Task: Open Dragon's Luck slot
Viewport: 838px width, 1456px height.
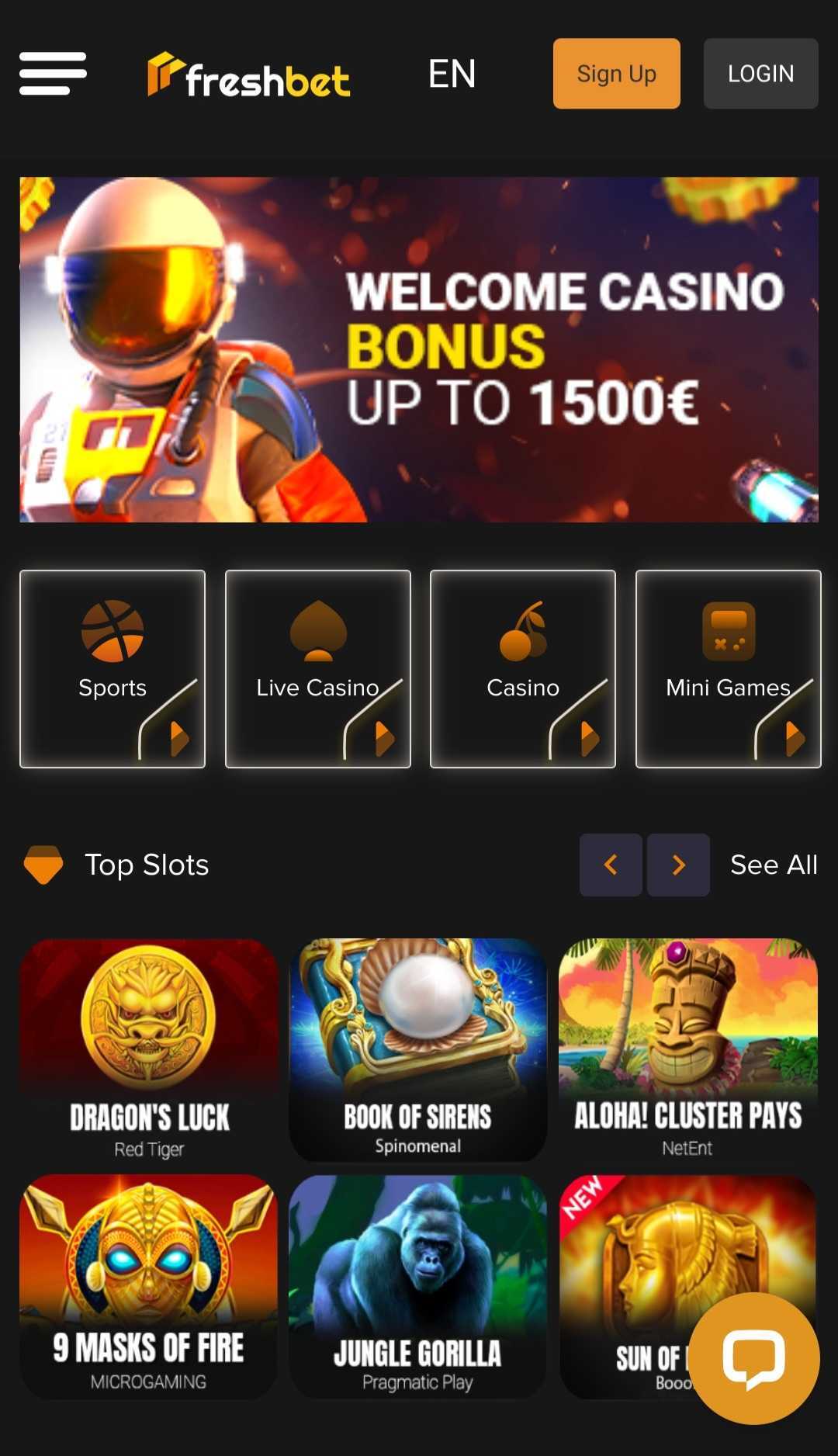Action: (148, 1049)
